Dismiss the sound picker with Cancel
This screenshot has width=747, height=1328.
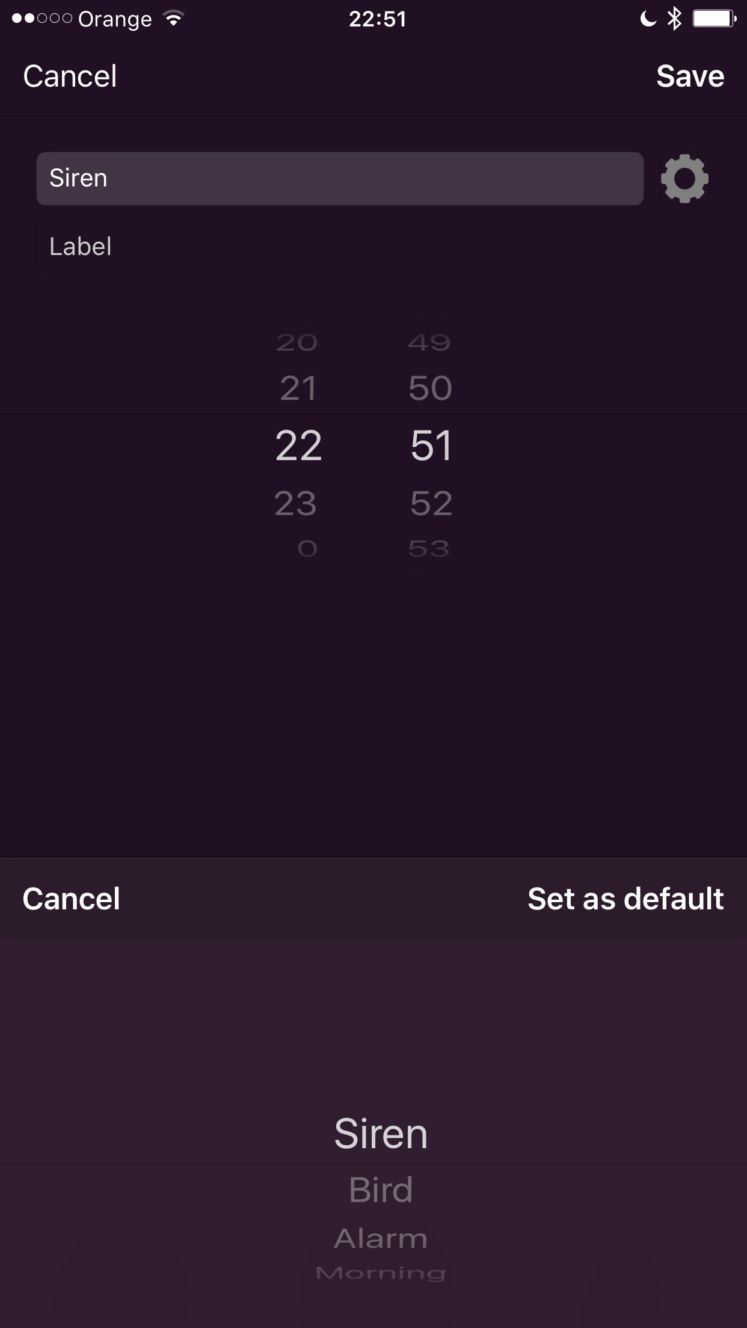click(x=71, y=898)
